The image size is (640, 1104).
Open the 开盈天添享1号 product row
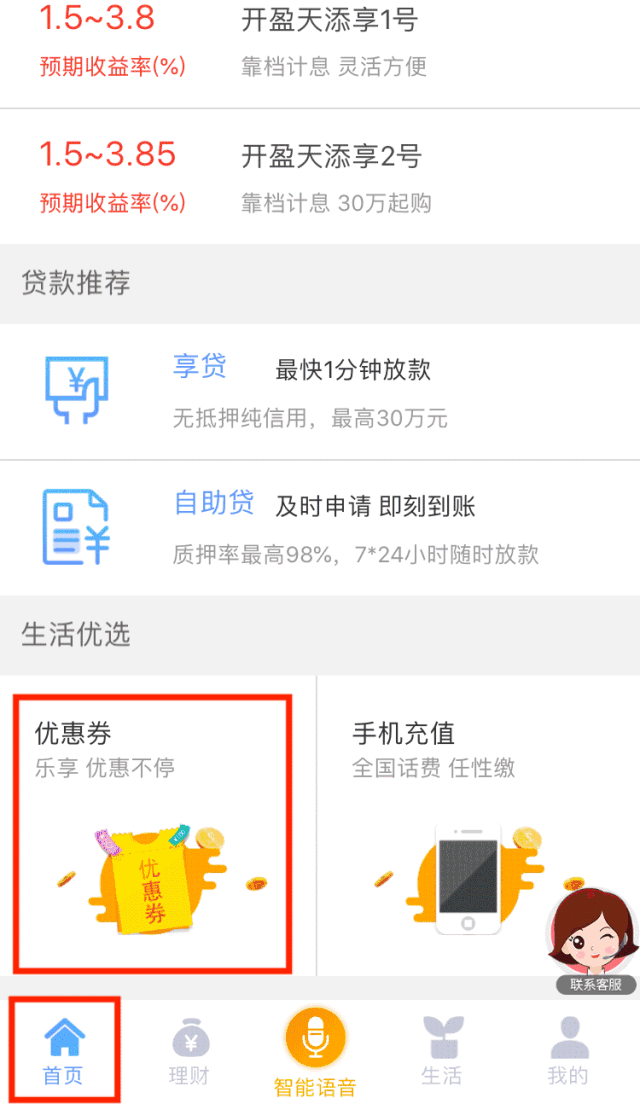coord(320,54)
